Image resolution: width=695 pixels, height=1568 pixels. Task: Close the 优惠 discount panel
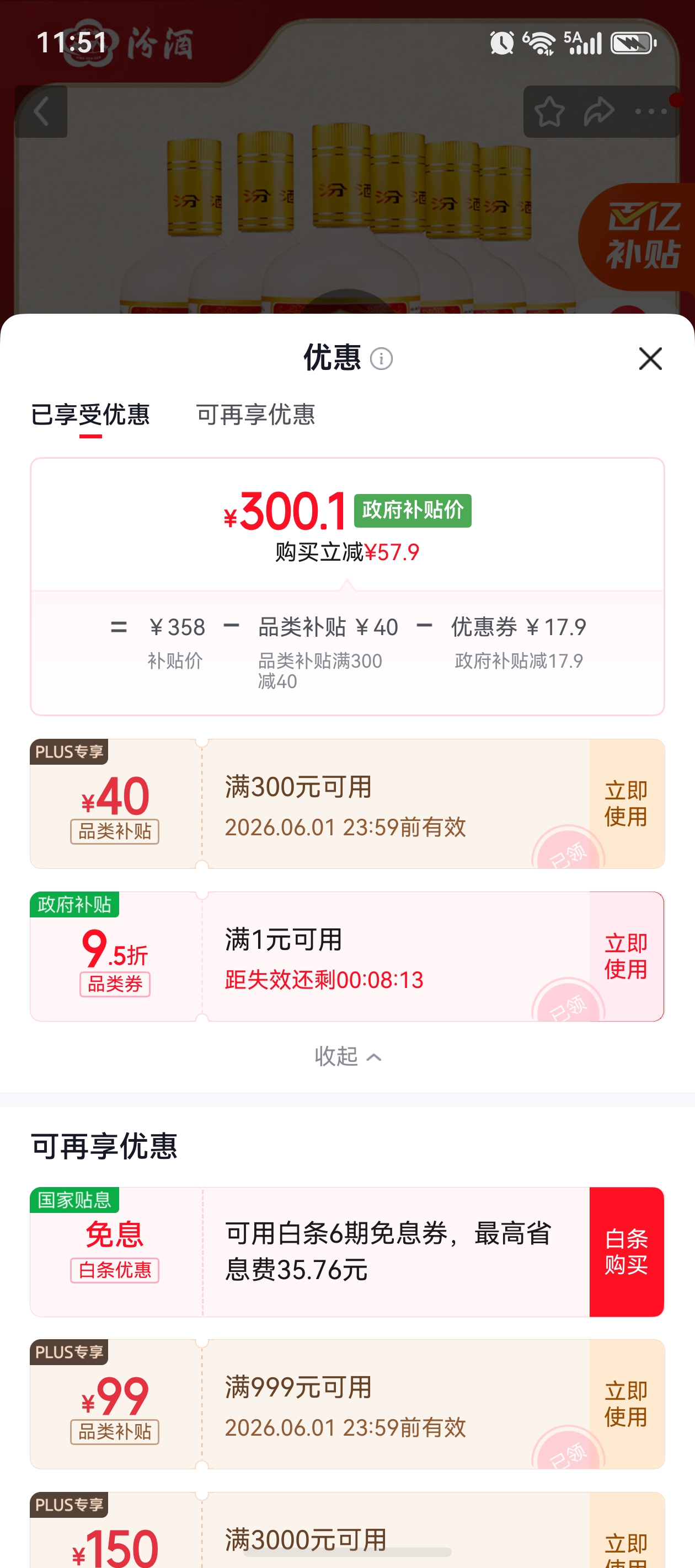[x=650, y=358]
